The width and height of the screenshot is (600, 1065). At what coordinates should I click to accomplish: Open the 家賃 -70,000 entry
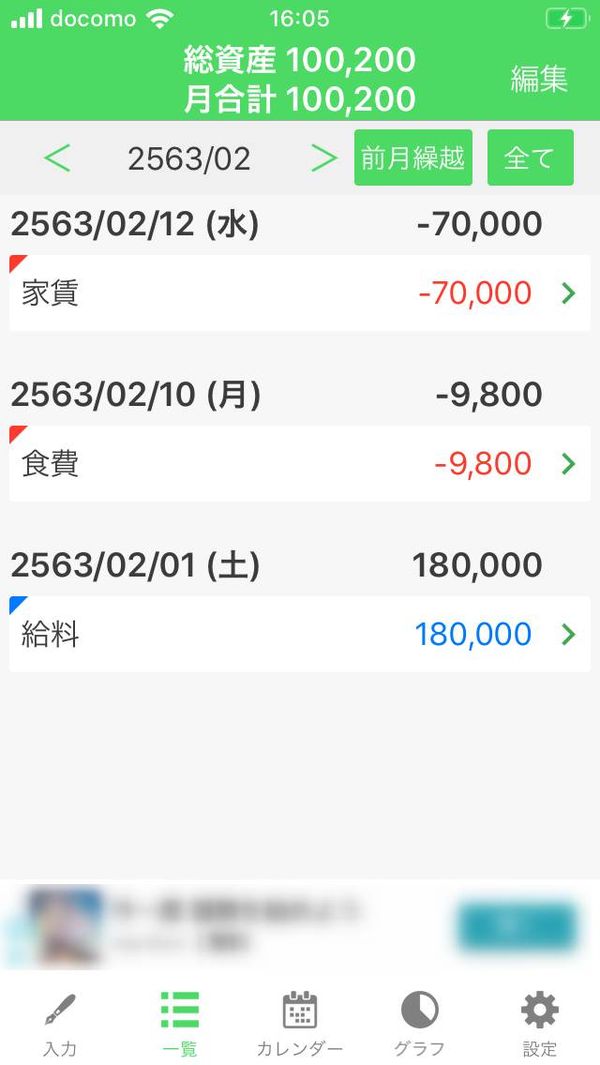[300, 293]
